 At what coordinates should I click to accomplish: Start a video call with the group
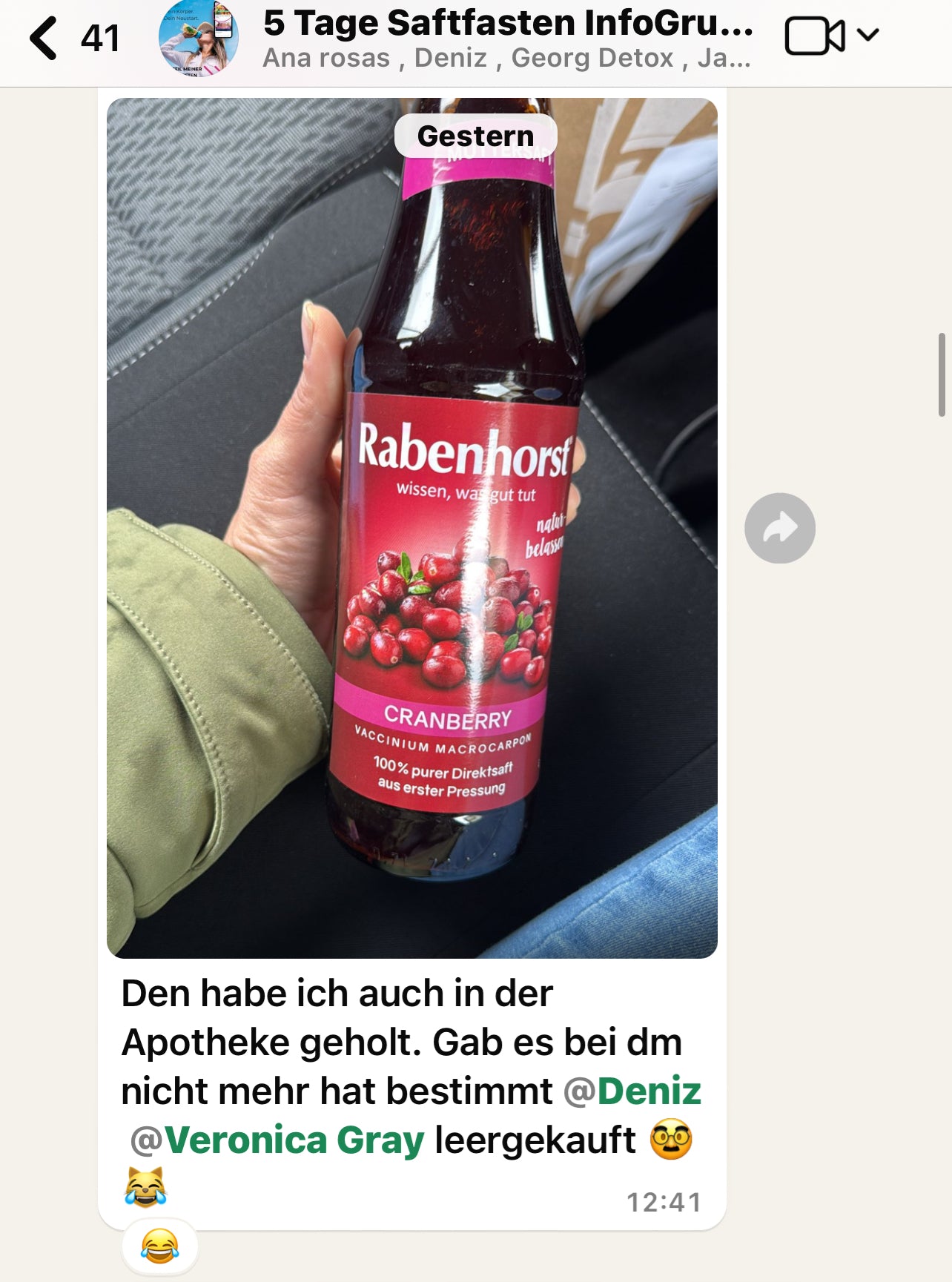point(814,36)
